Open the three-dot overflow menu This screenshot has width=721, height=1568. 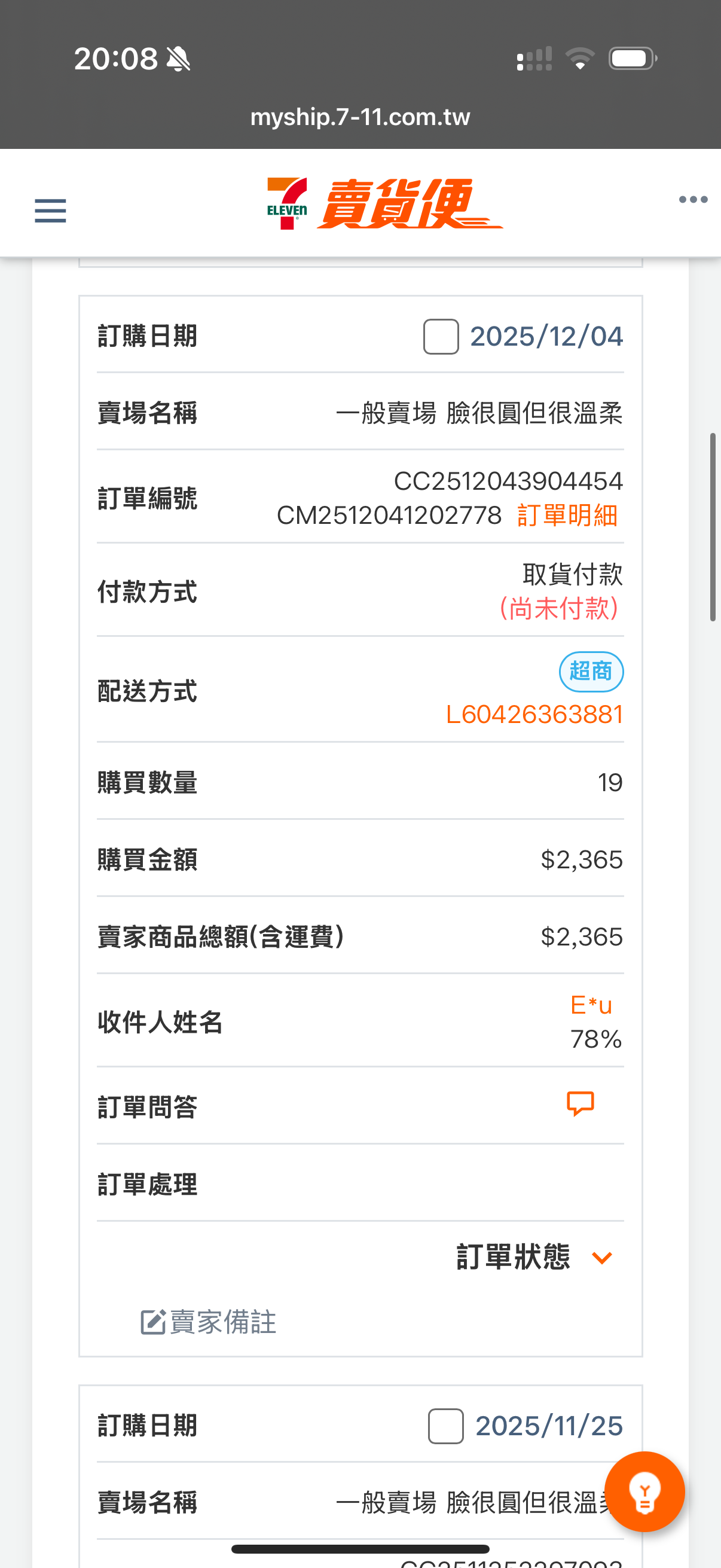tap(693, 200)
